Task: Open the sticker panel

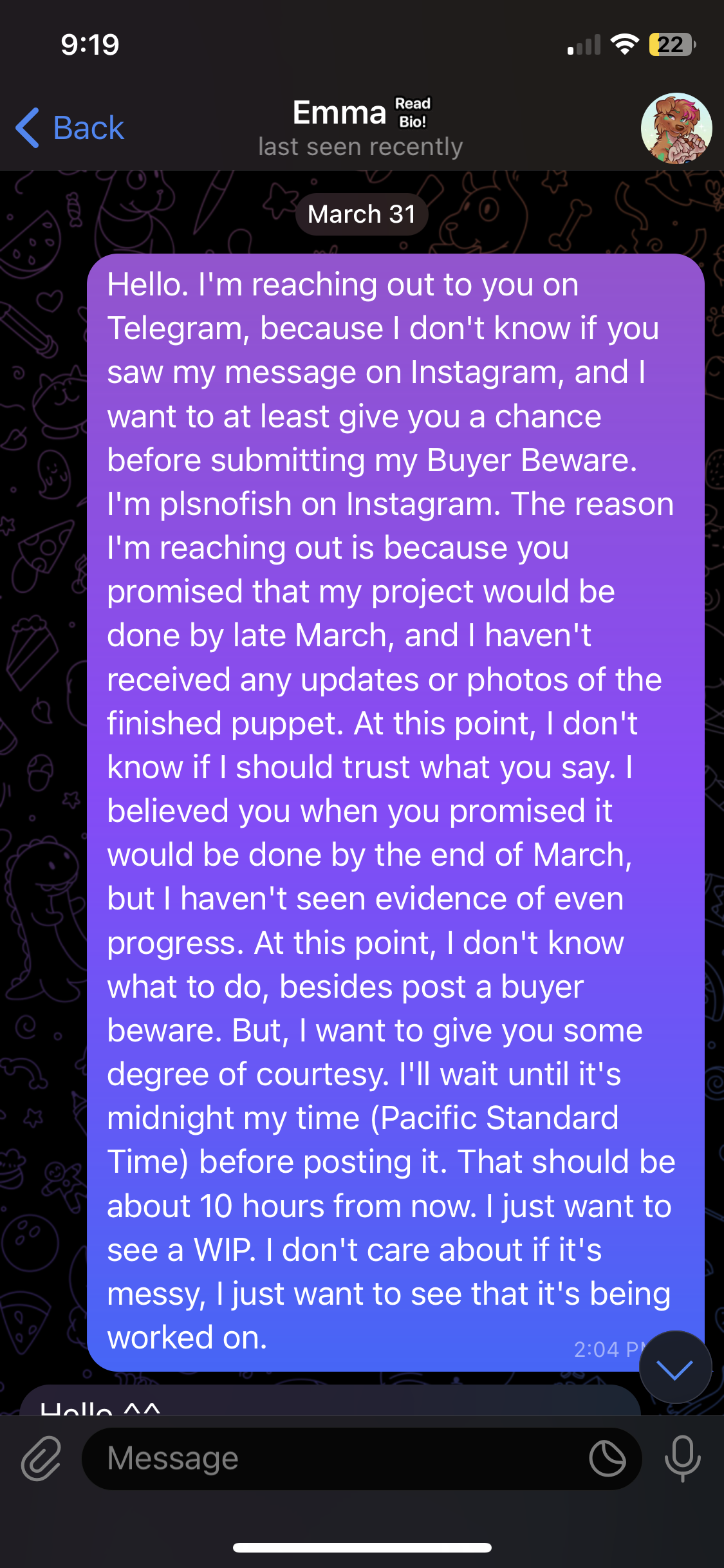Action: (607, 1459)
